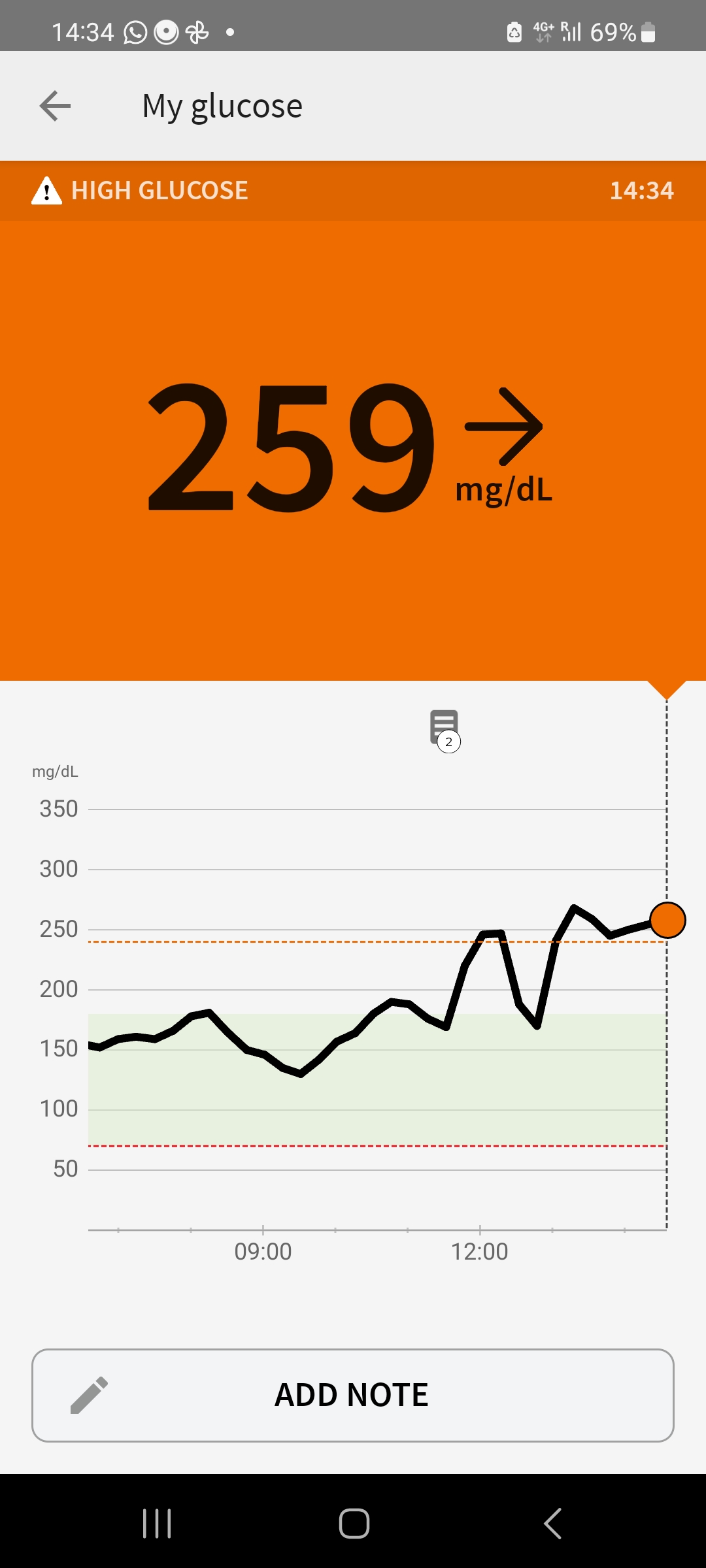The image size is (706, 1568).
Task: Open the recent apps view
Action: tap(157, 1524)
